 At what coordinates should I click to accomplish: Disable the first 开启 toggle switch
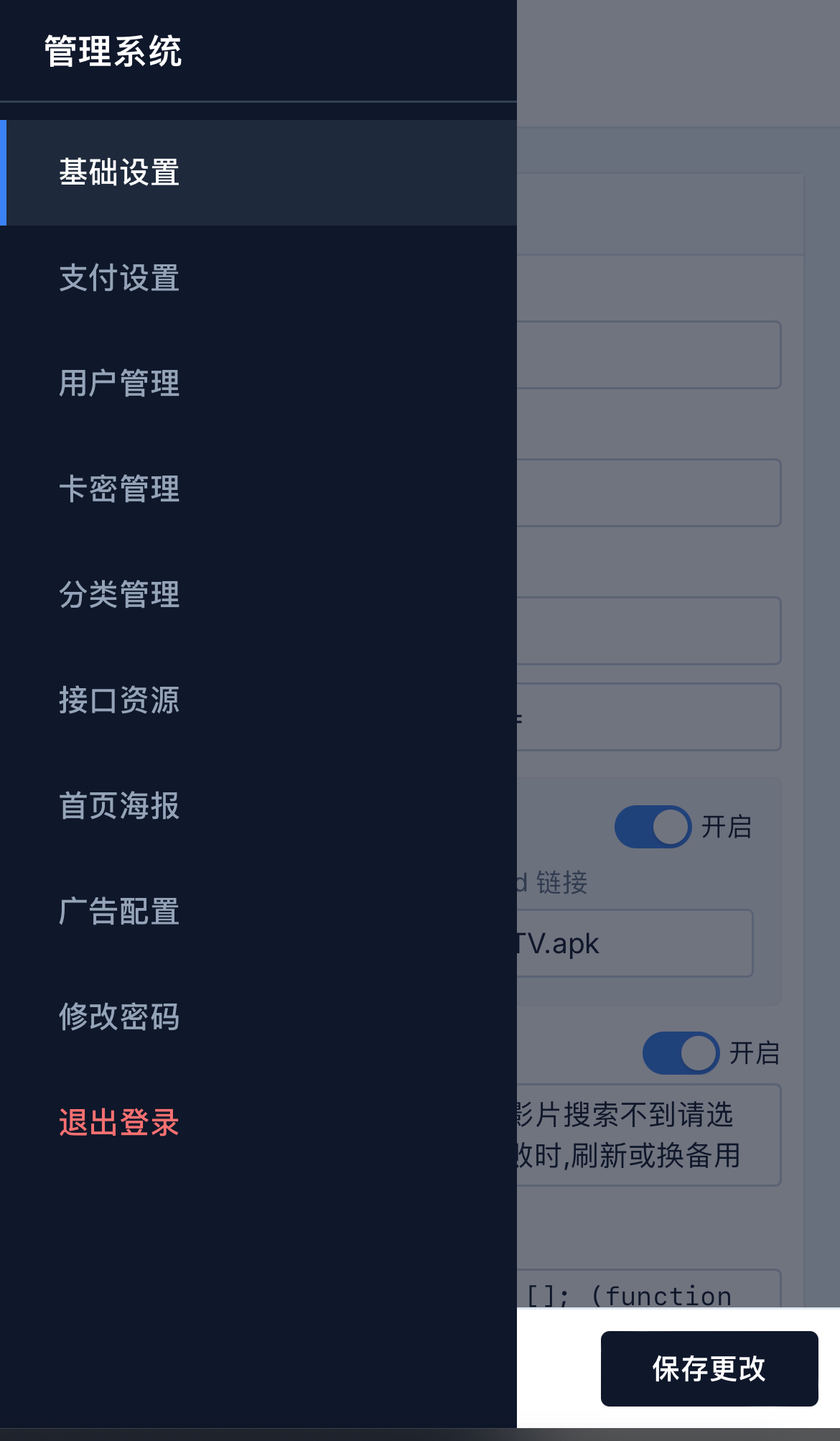pyautogui.click(x=653, y=826)
